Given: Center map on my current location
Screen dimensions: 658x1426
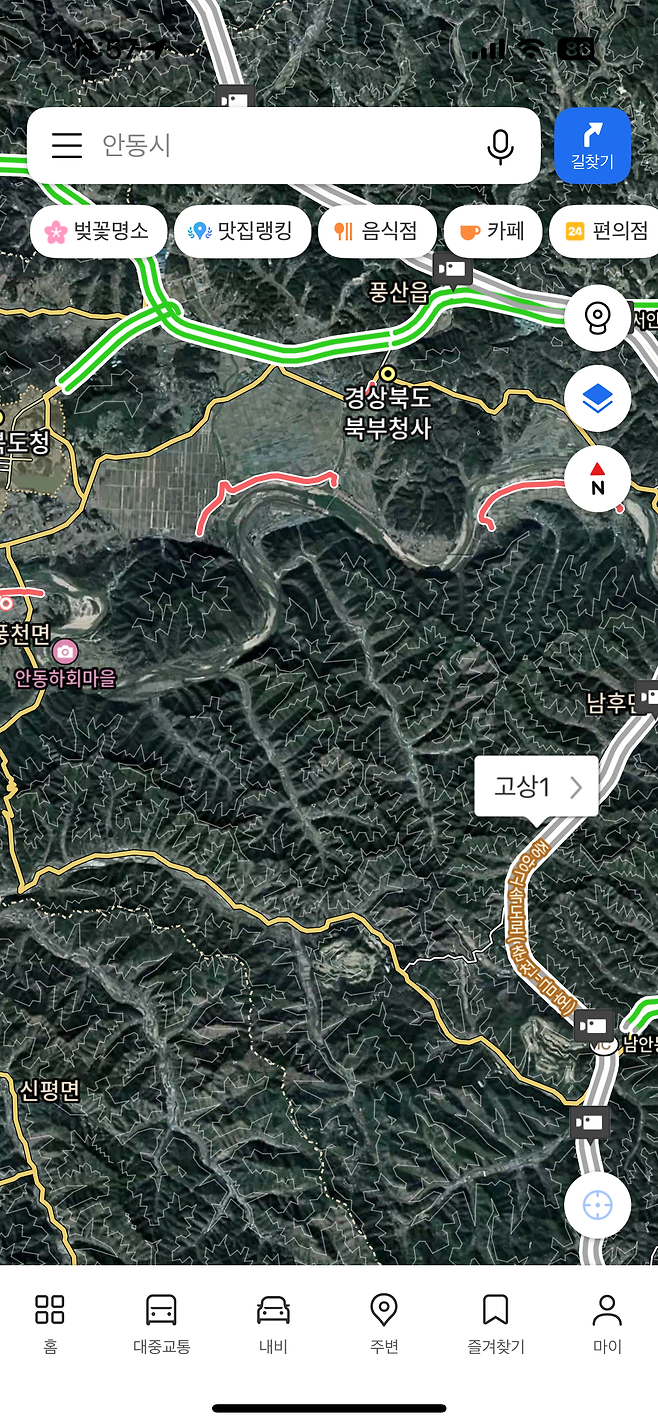Looking at the screenshot, I should pos(597,1206).
